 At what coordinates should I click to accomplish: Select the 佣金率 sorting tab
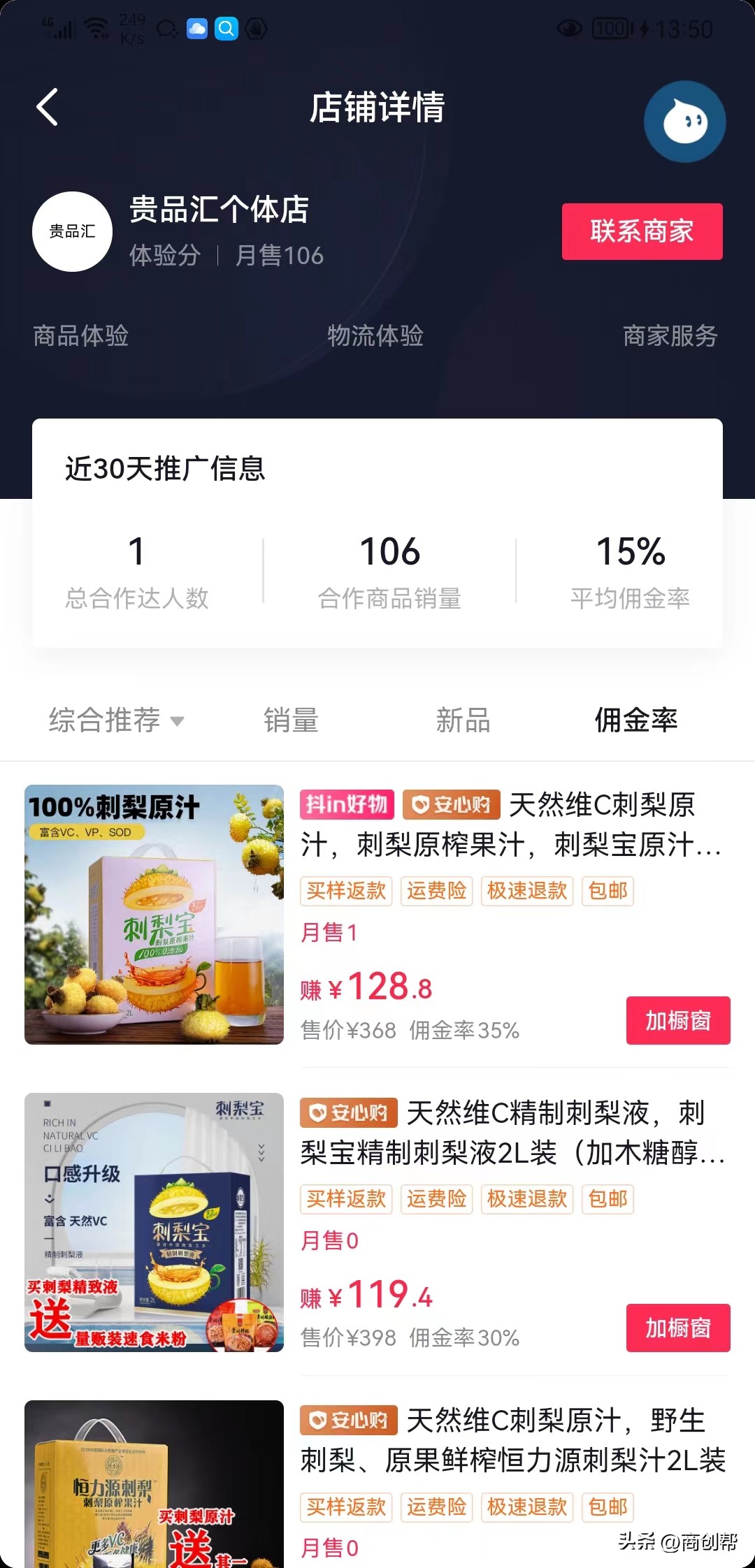click(635, 720)
